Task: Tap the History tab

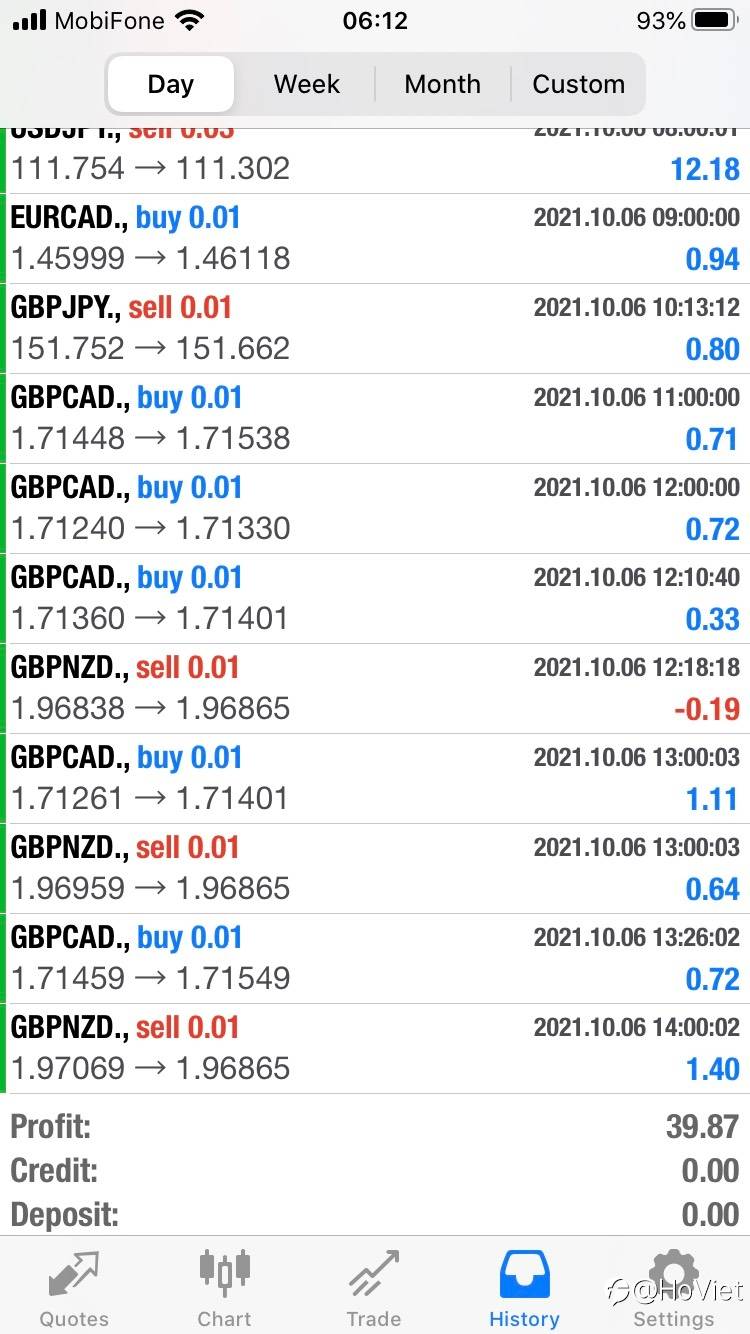Action: pos(524,1288)
